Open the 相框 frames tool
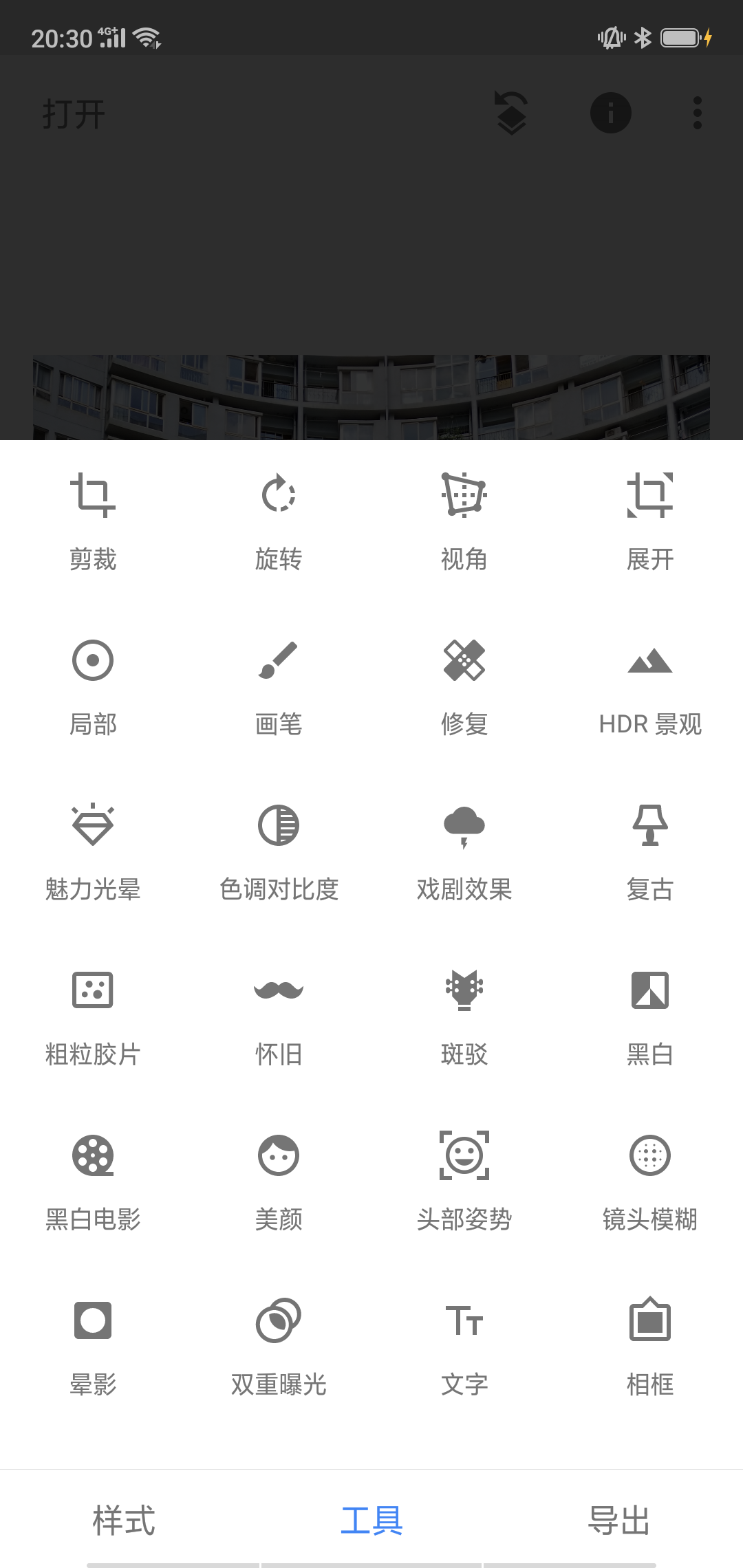743x1568 pixels. point(650,1347)
